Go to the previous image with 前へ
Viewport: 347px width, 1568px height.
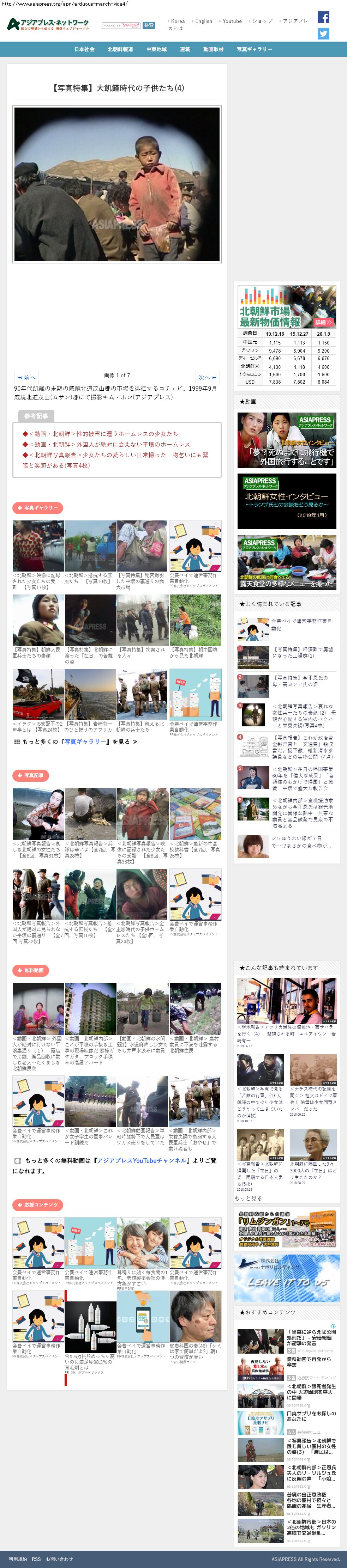(x=26, y=377)
